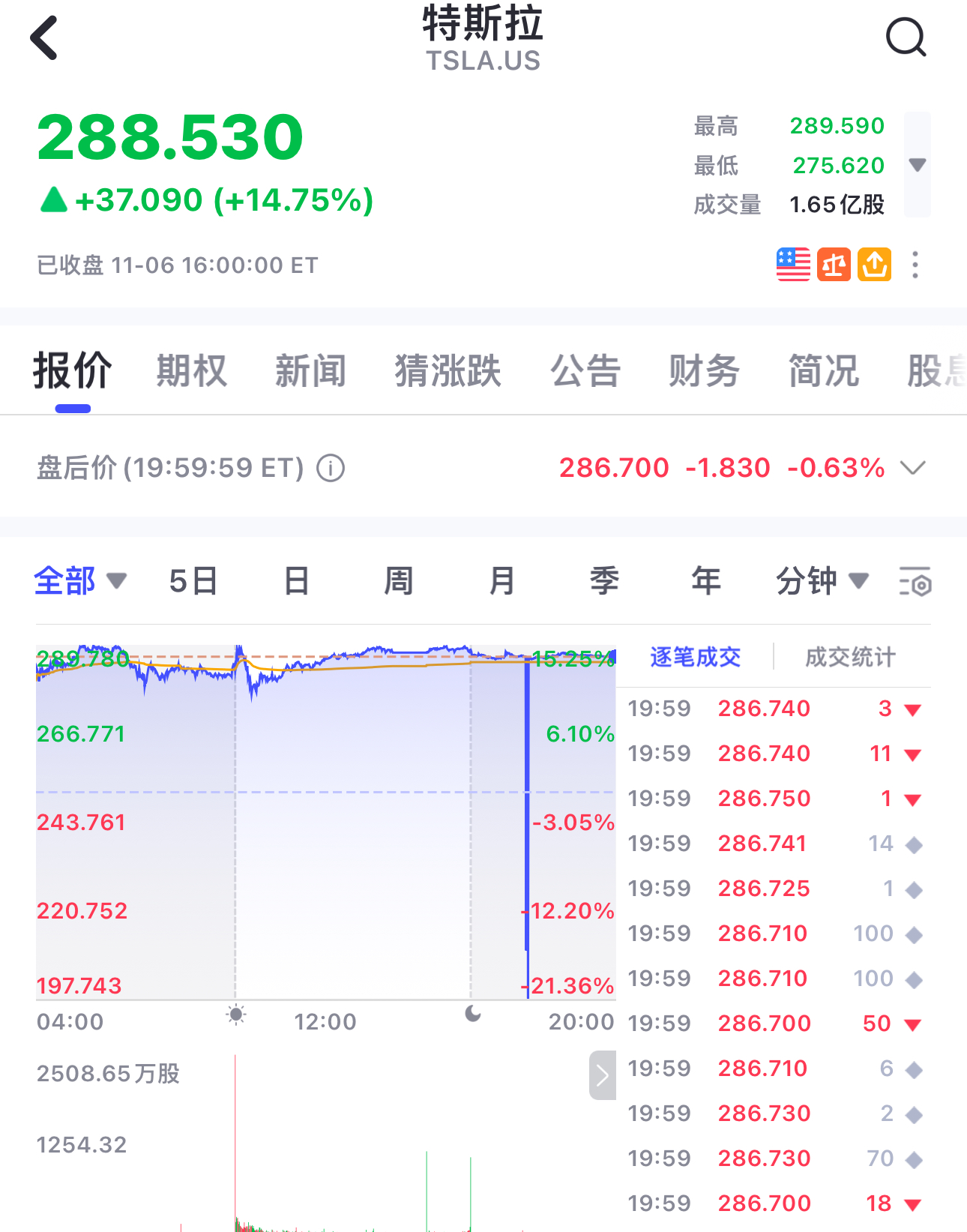Screen dimensions: 967x1232
Task: Click the yellow share/upload icon
Action: tap(875, 265)
